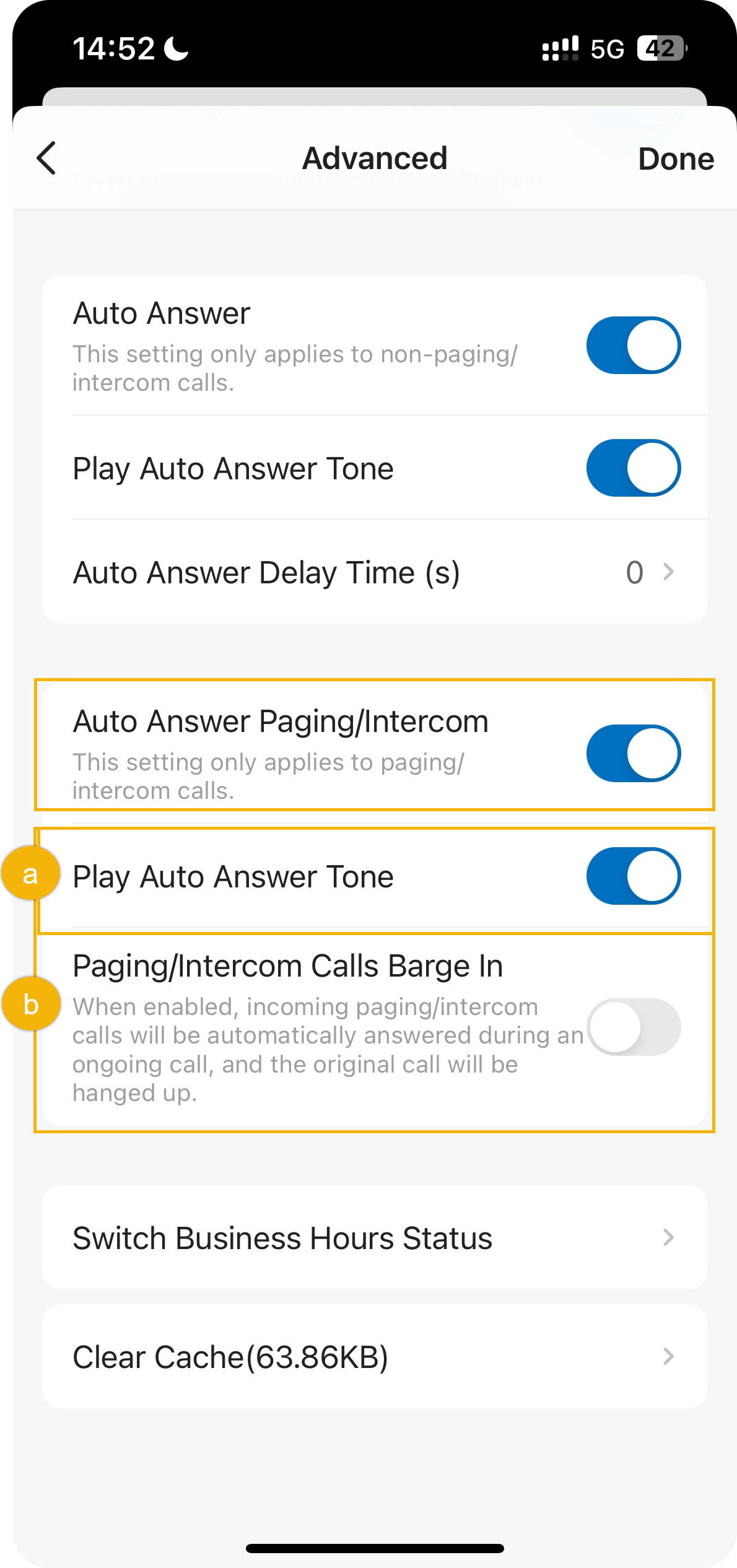The width and height of the screenshot is (737, 1568).
Task: Disable Play Auto Answer Tone below Auto Answer
Action: point(633,468)
